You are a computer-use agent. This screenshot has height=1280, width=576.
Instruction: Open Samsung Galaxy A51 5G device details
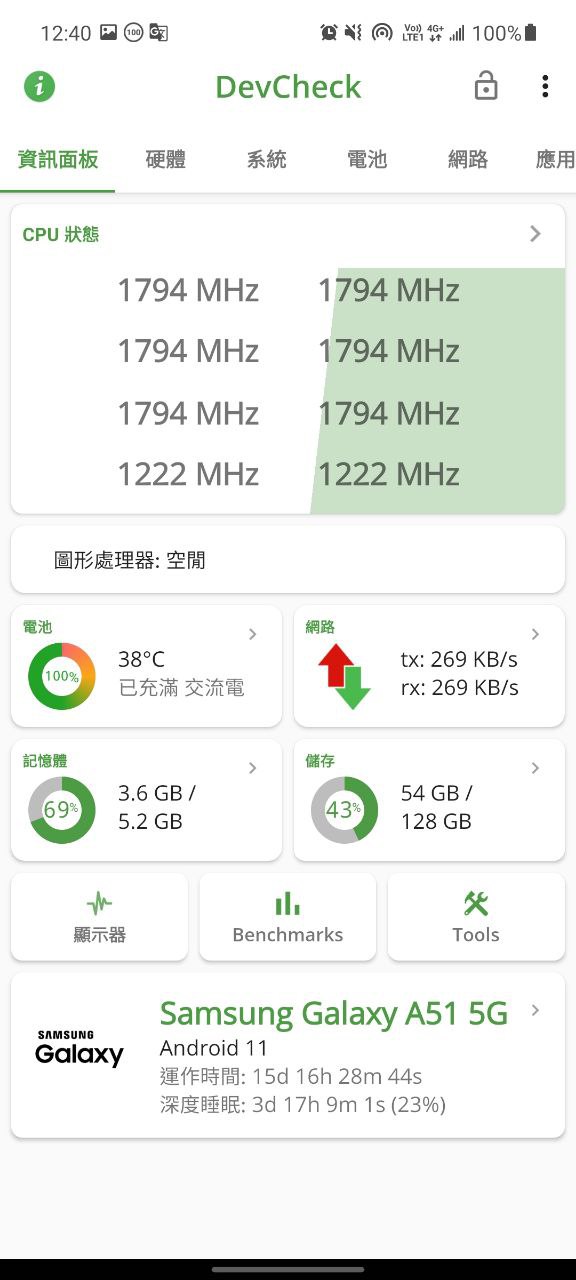[x=288, y=1055]
